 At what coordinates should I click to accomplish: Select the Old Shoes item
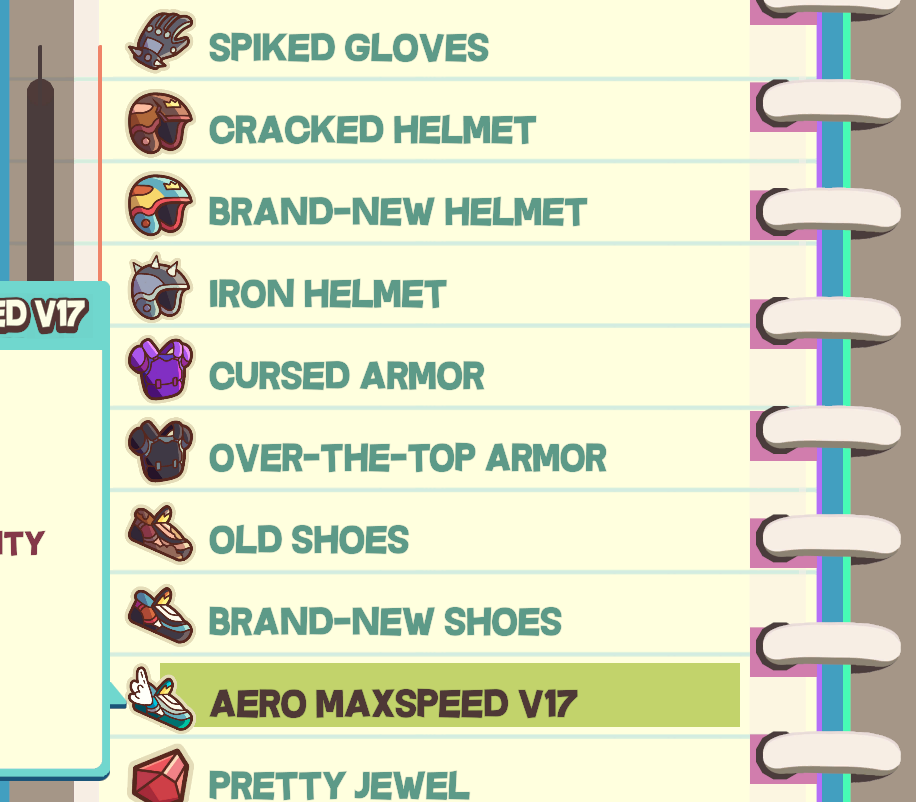point(308,539)
